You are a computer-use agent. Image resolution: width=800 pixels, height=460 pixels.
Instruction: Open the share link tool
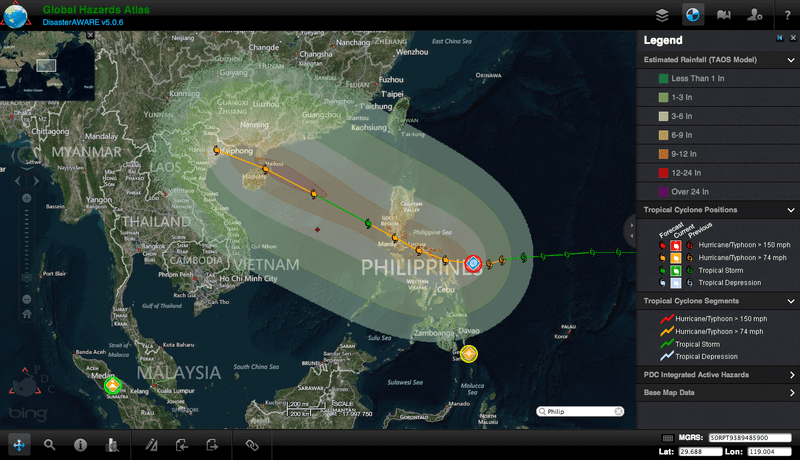[x=252, y=445]
